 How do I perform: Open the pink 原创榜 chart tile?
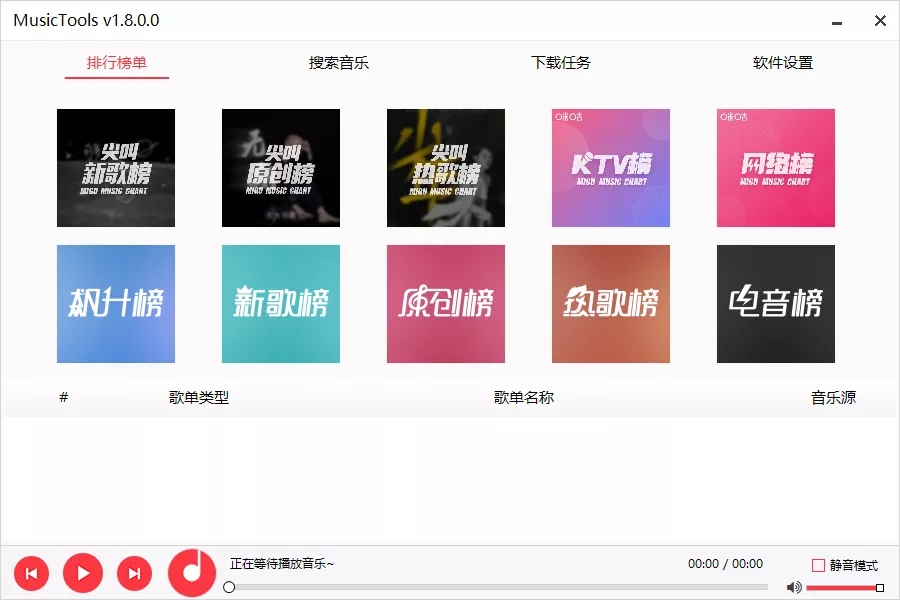446,304
